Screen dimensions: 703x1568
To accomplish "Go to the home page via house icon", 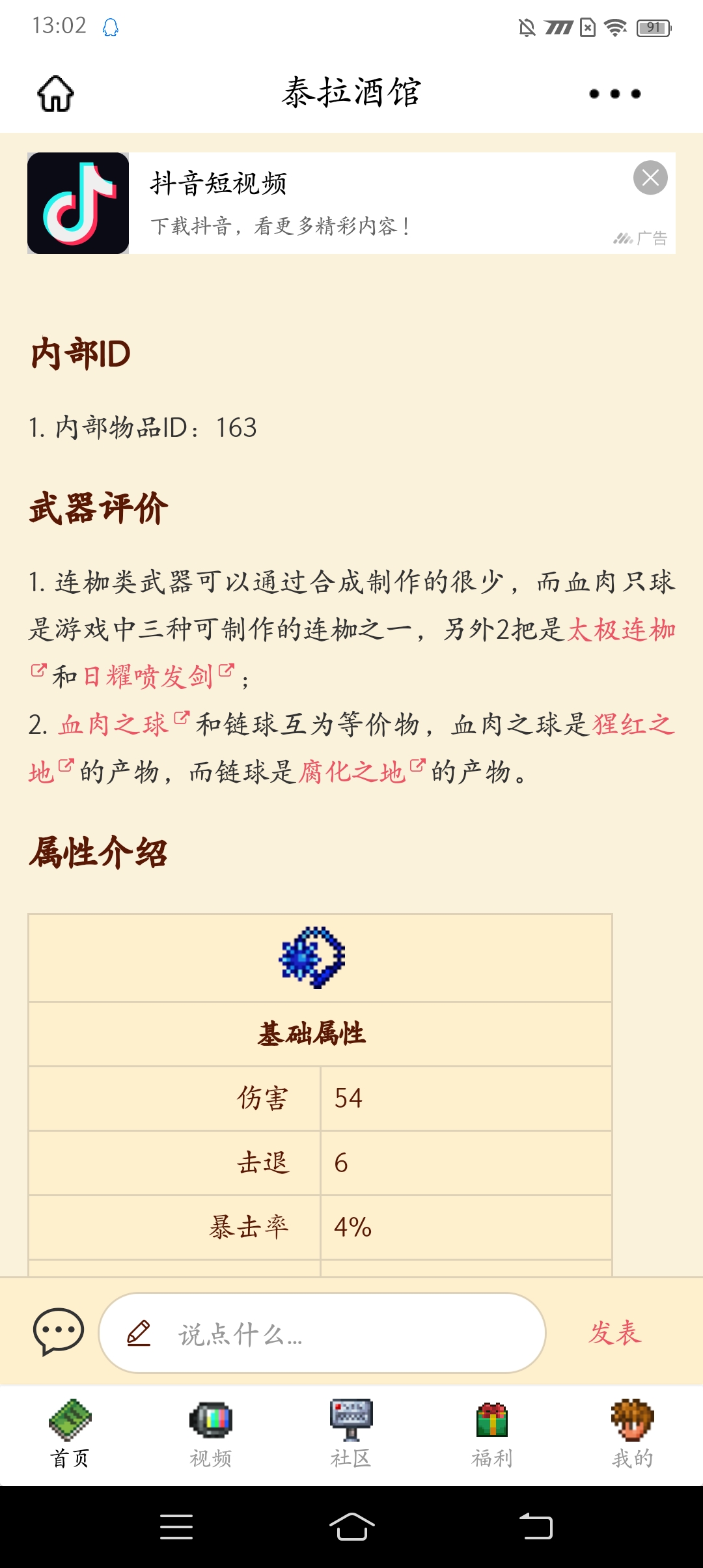I will point(56,94).
